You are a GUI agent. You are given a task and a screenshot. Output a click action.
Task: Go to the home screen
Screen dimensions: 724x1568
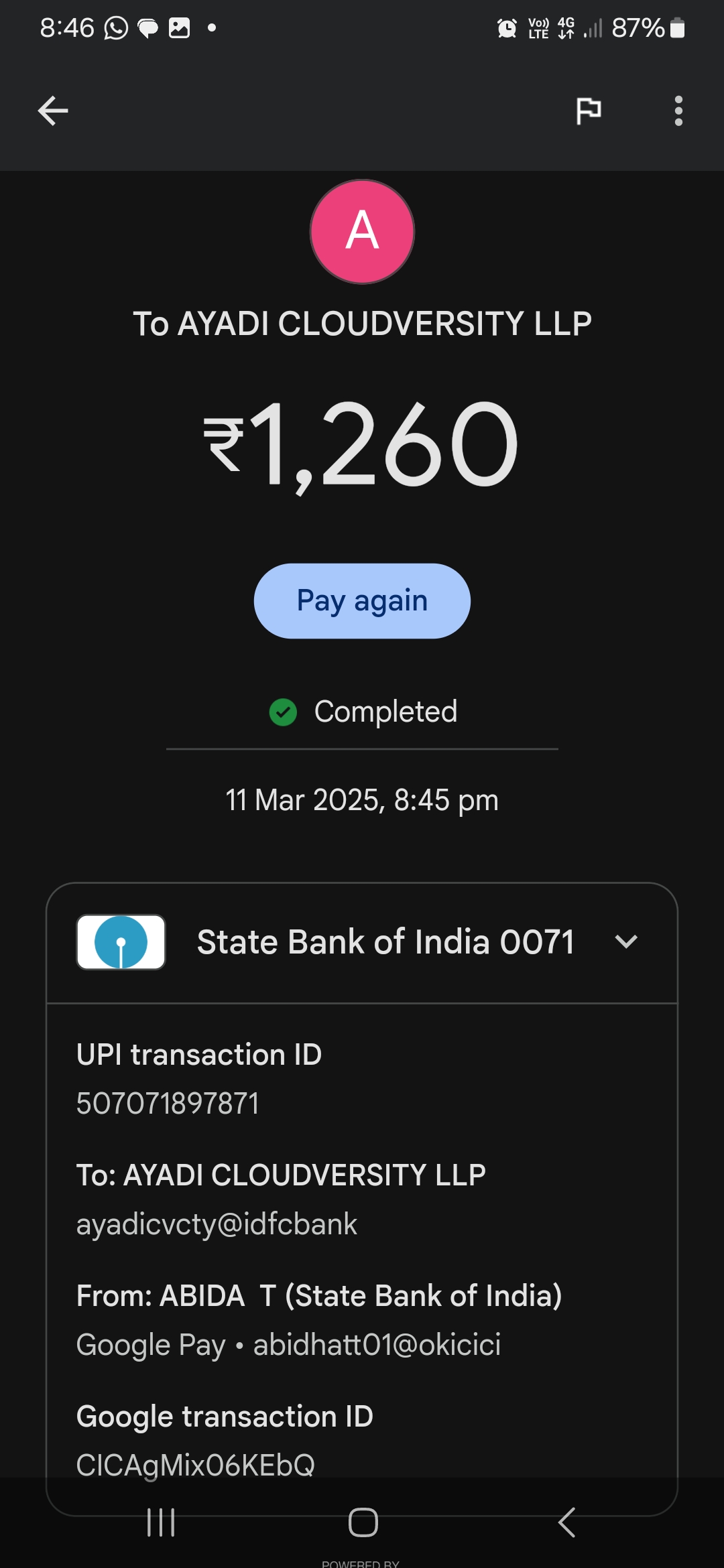pos(363,1522)
